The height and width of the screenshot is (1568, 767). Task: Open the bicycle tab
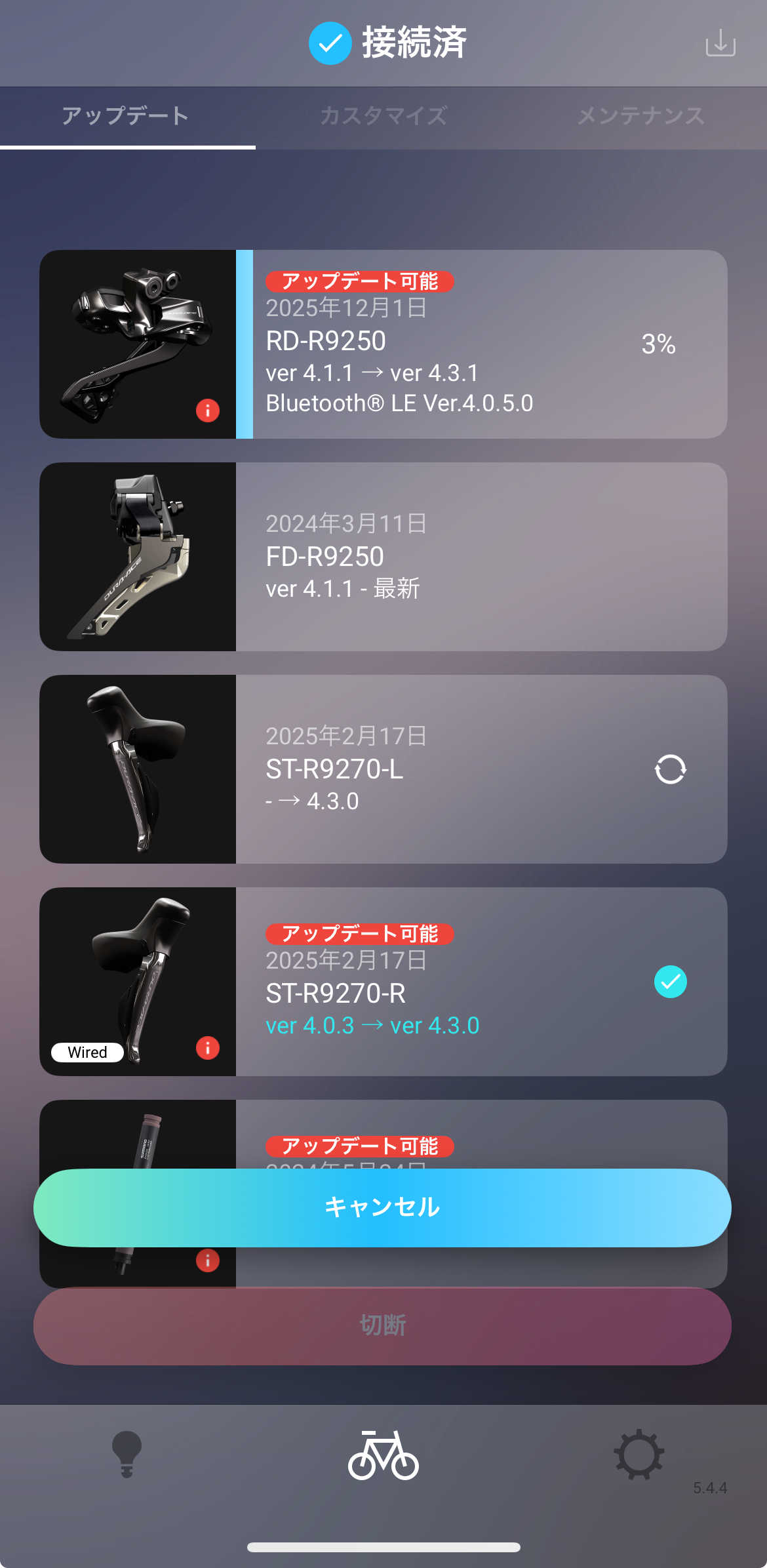point(383,1455)
